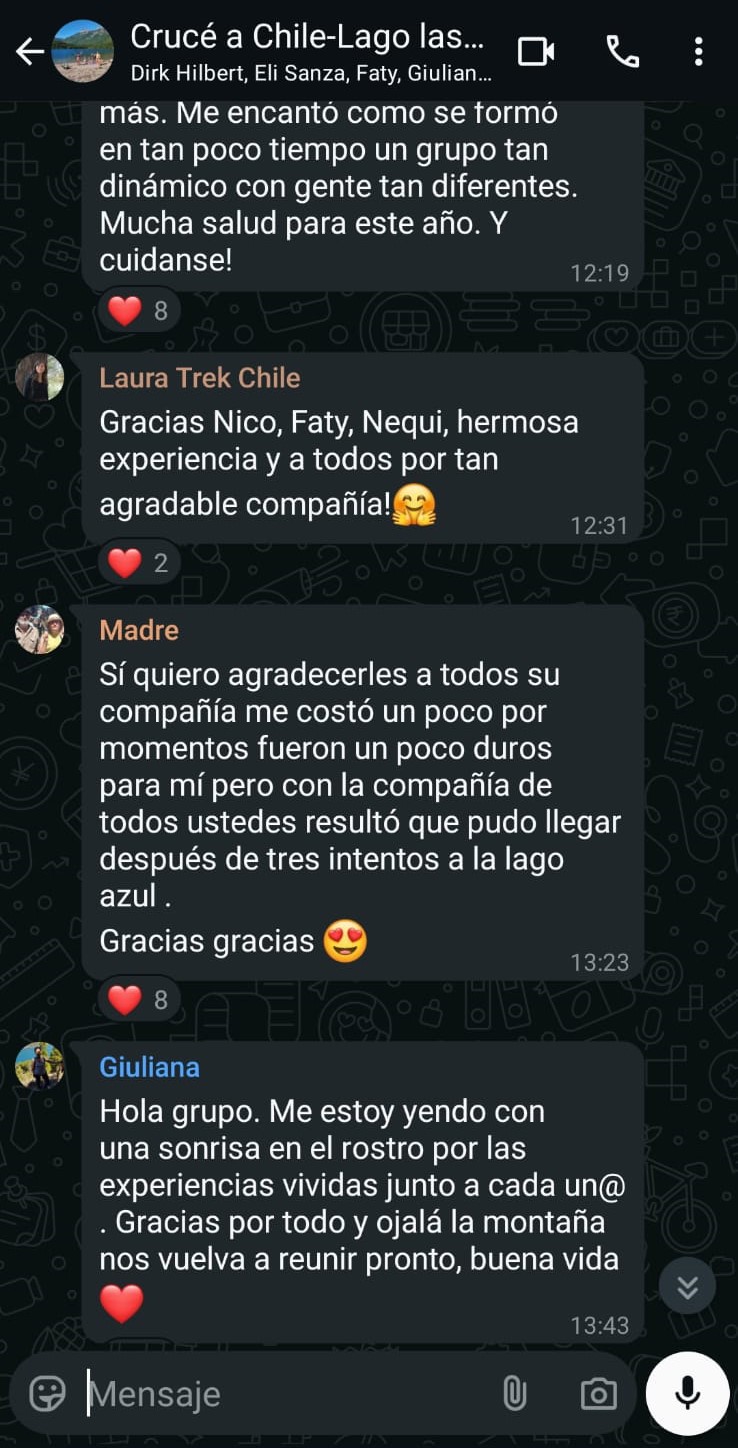Screen dimensions: 738x1448
Task: View heart reactions on Laura Trek Chile's message
Action: pyautogui.click(x=139, y=563)
